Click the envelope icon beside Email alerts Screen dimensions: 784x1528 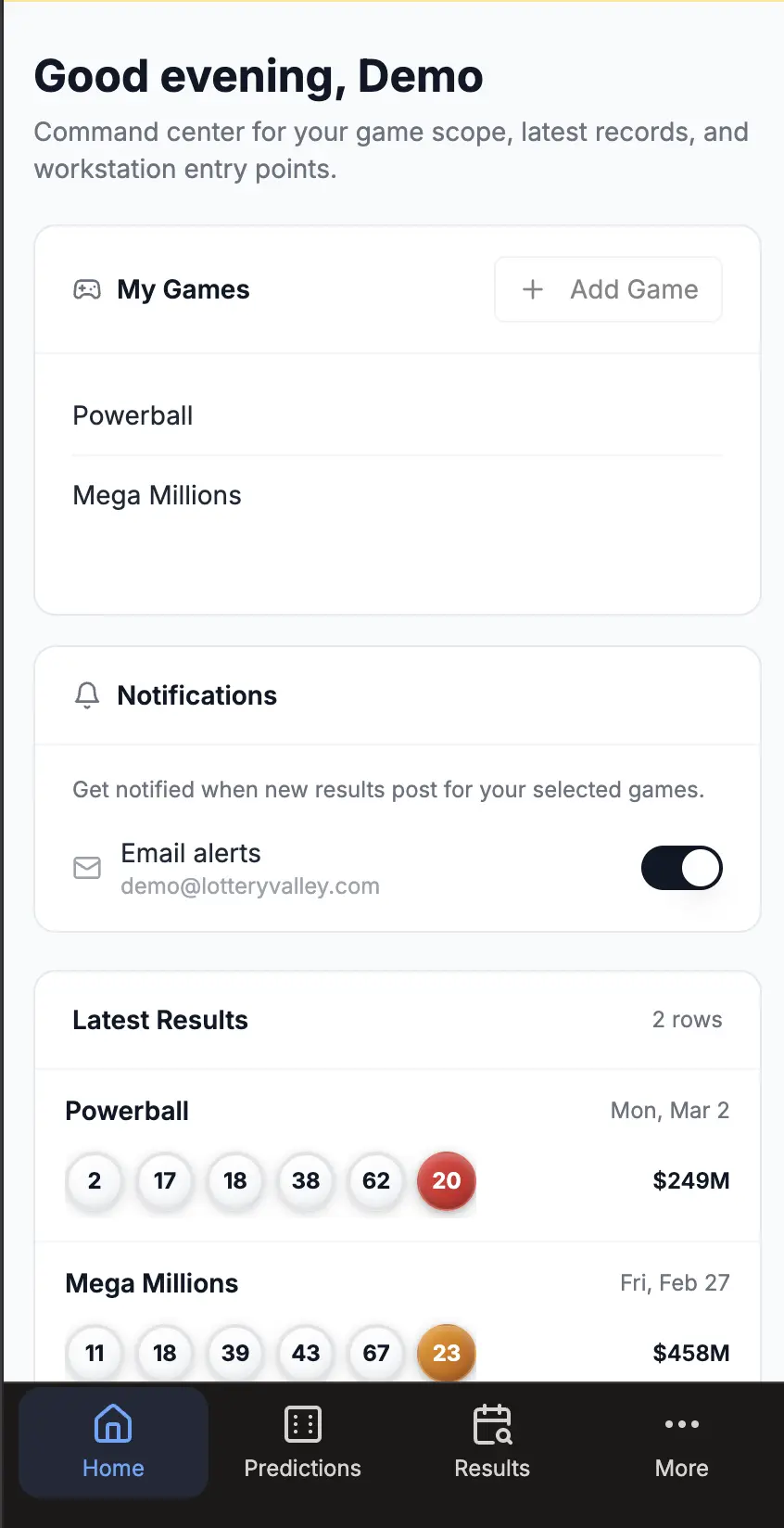(87, 868)
